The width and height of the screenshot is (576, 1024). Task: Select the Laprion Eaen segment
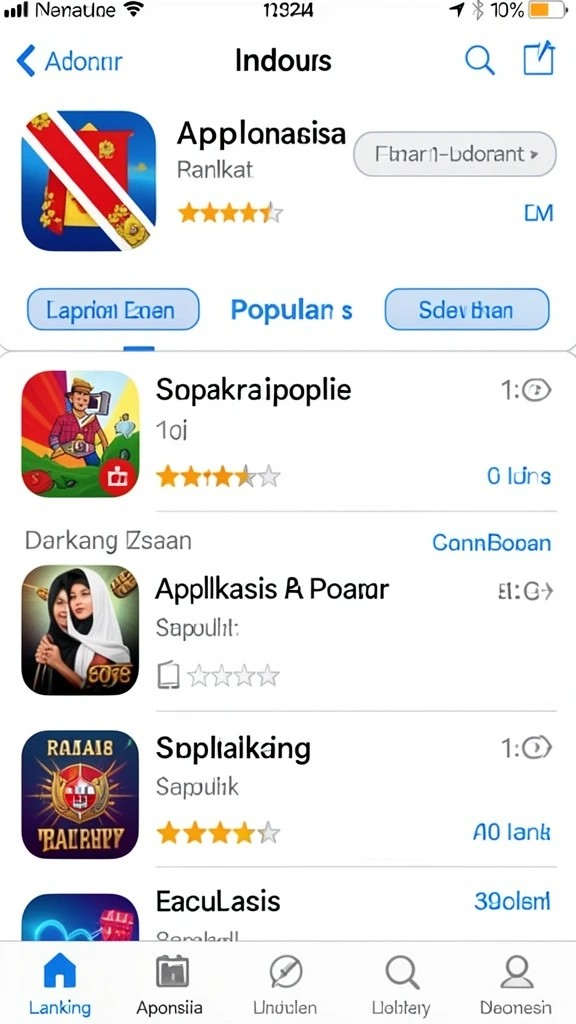tap(112, 310)
